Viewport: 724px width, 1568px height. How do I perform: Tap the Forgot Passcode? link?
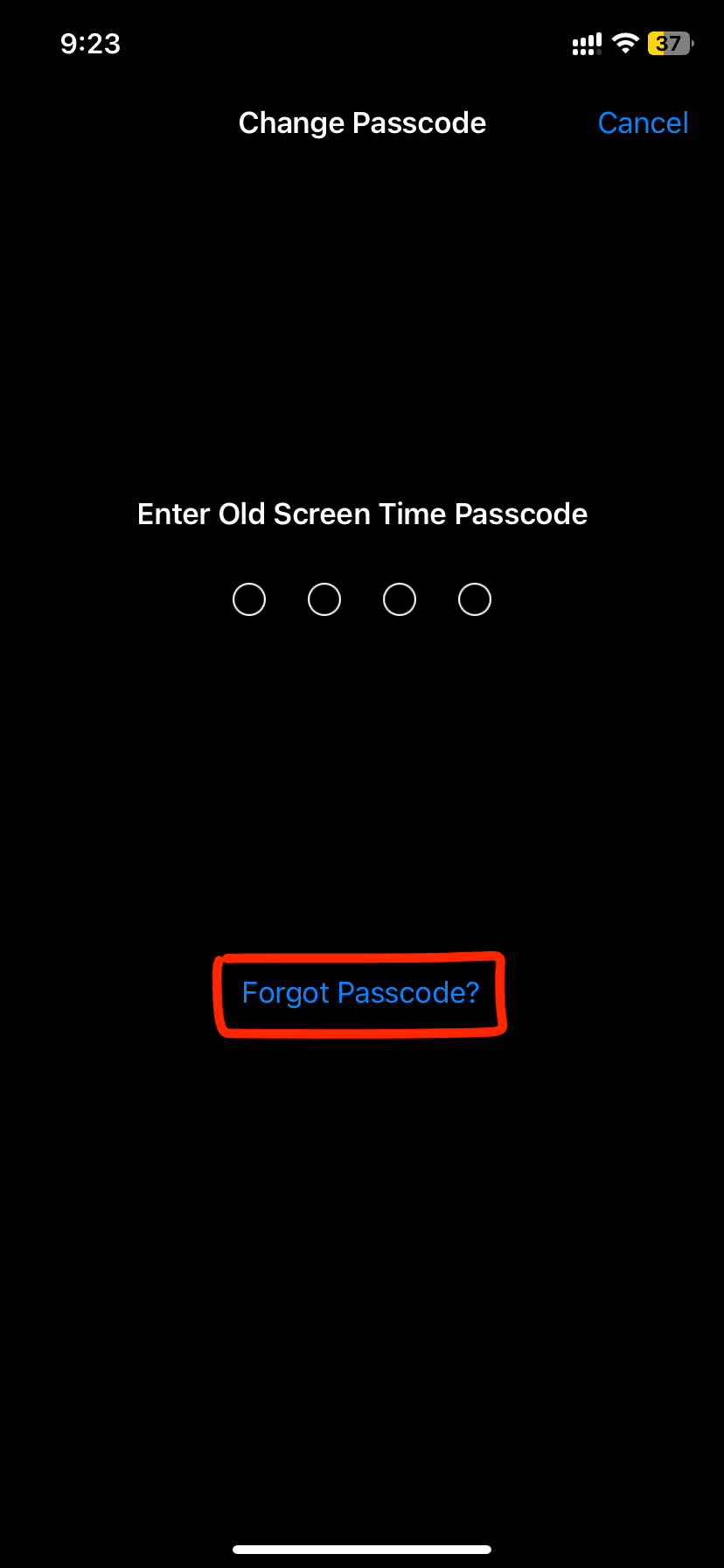[361, 993]
